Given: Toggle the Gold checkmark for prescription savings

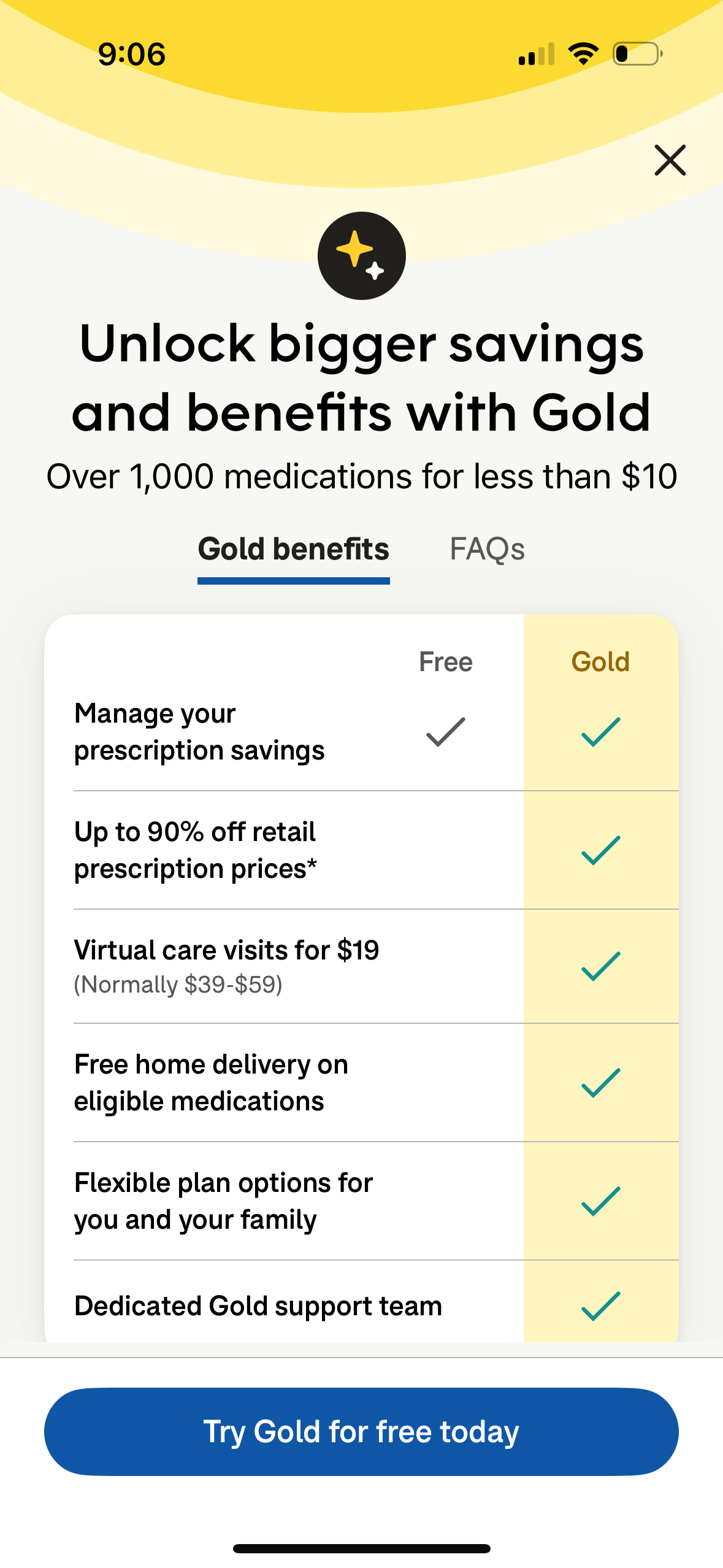Looking at the screenshot, I should pos(600,731).
